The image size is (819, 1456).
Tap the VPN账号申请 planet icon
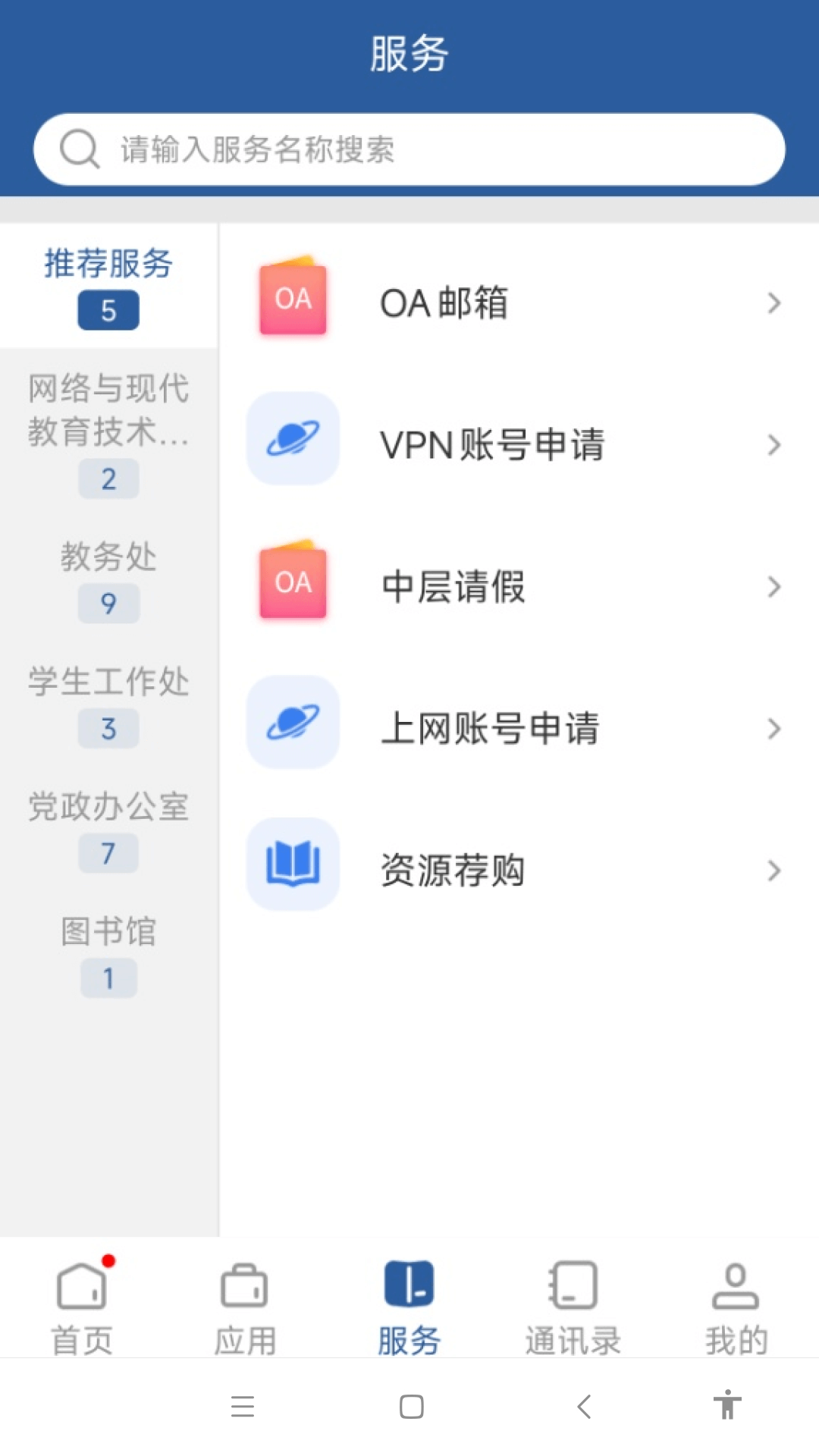(x=293, y=438)
